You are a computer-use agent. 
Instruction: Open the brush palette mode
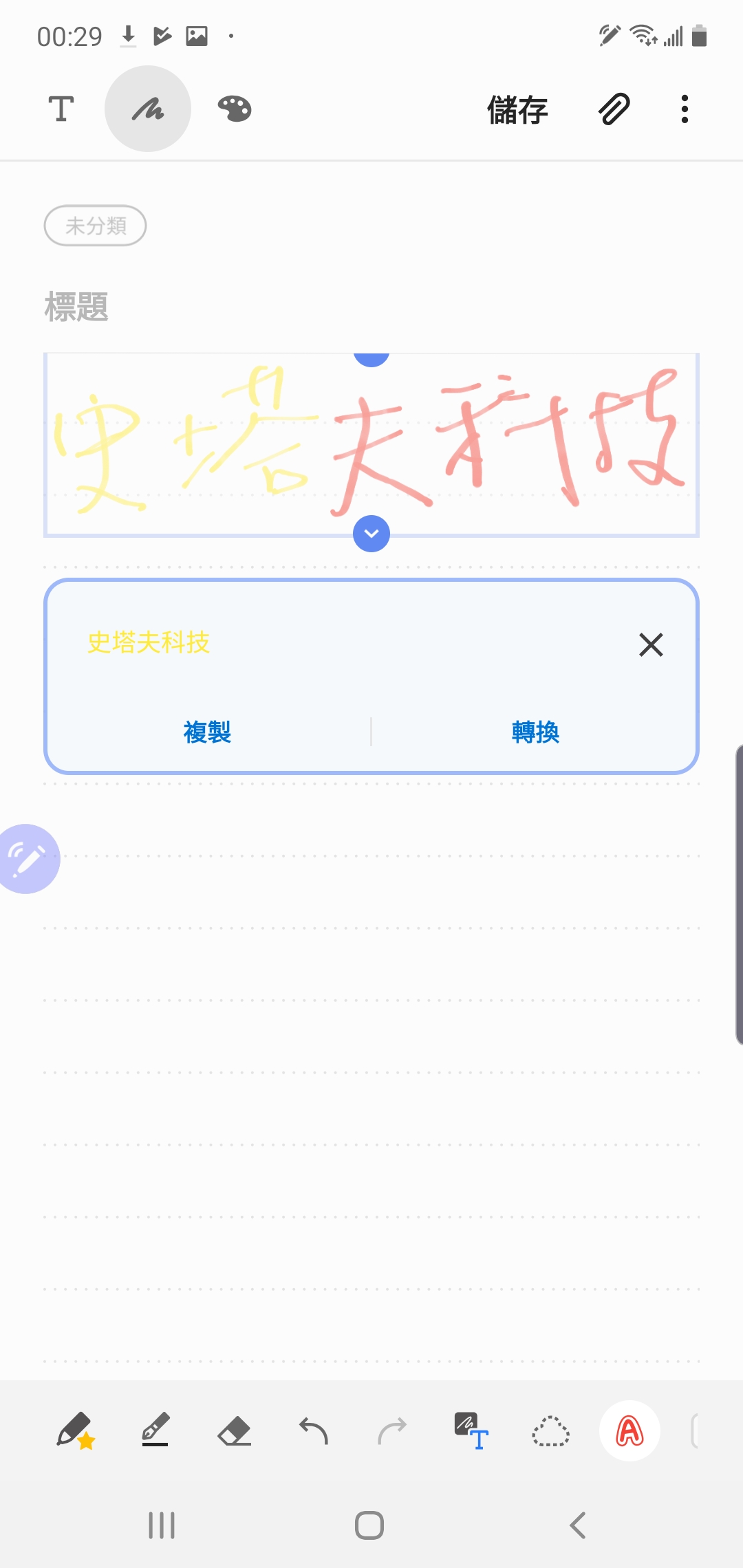[235, 109]
